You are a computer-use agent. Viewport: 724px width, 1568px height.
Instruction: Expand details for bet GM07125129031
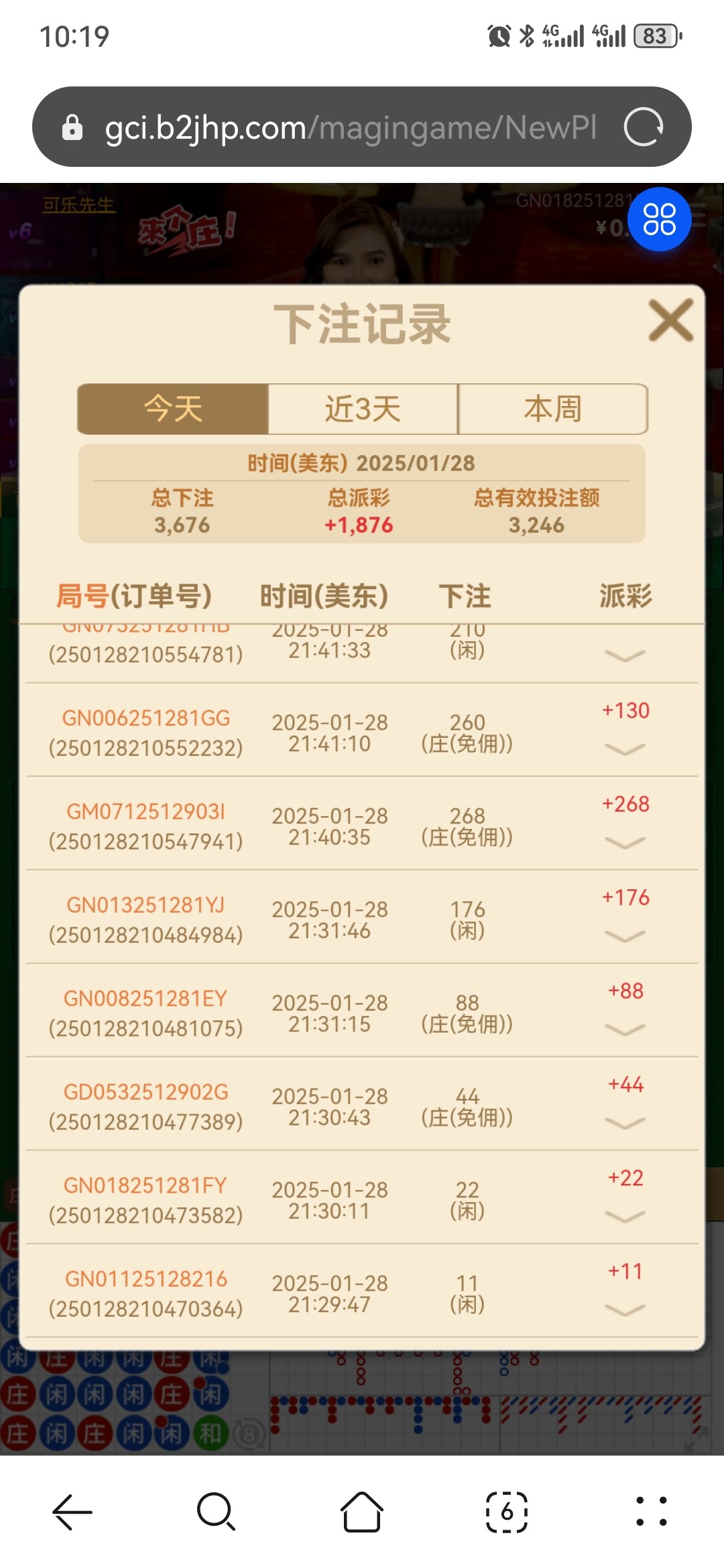tap(625, 842)
